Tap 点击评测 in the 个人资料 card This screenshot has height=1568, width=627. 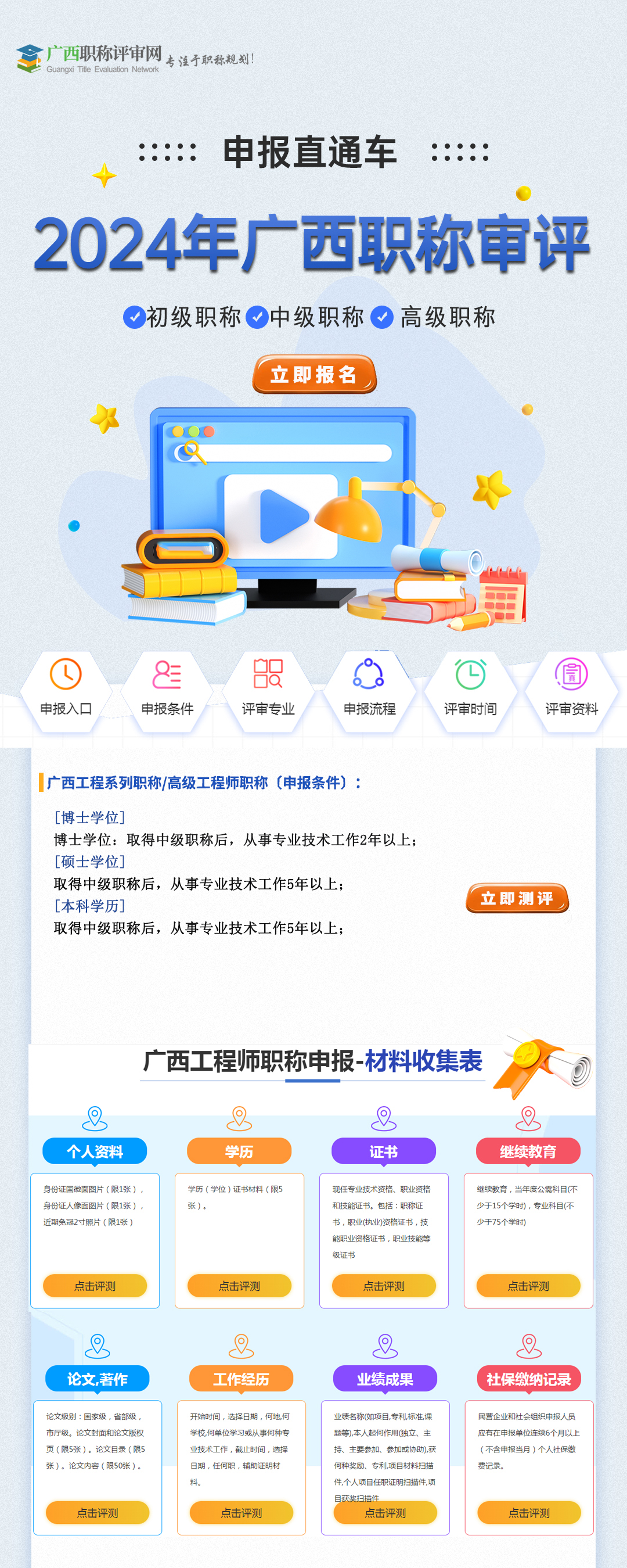95,1286
